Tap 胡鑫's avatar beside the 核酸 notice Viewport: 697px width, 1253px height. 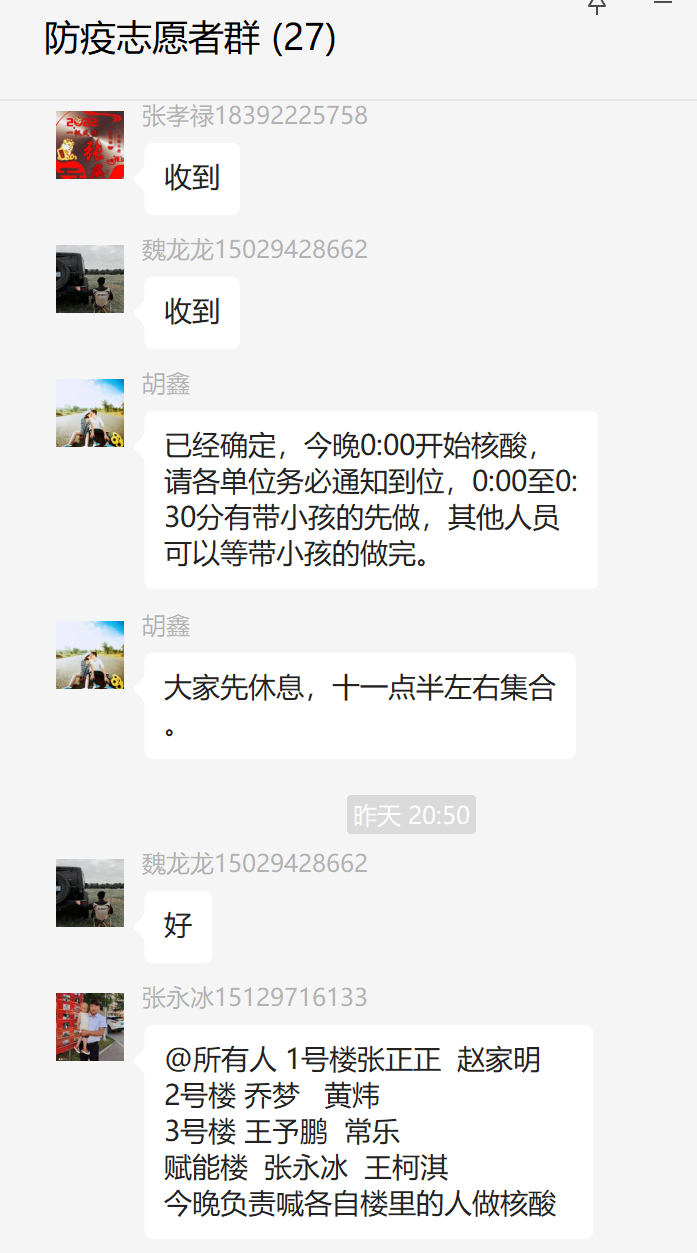[x=90, y=413]
